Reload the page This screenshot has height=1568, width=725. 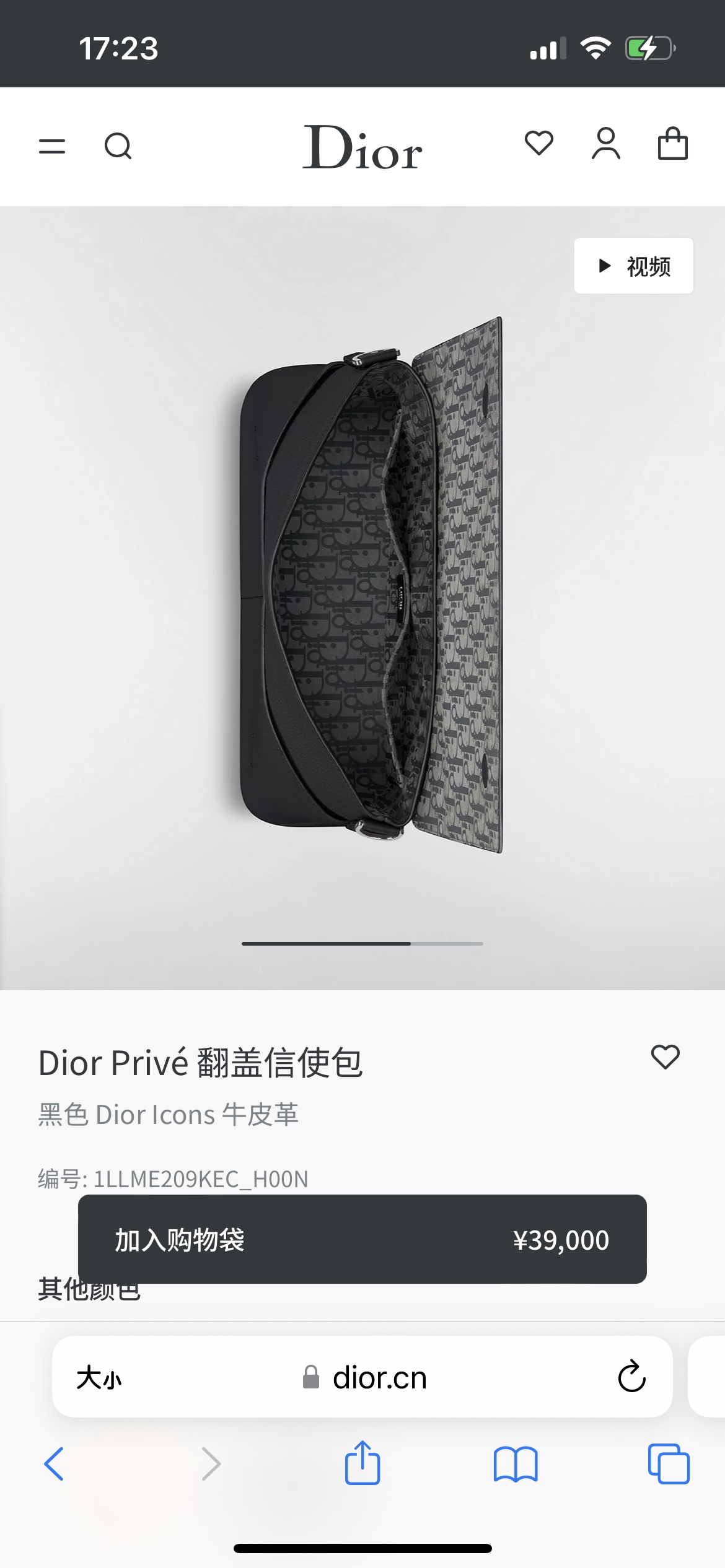[631, 1377]
